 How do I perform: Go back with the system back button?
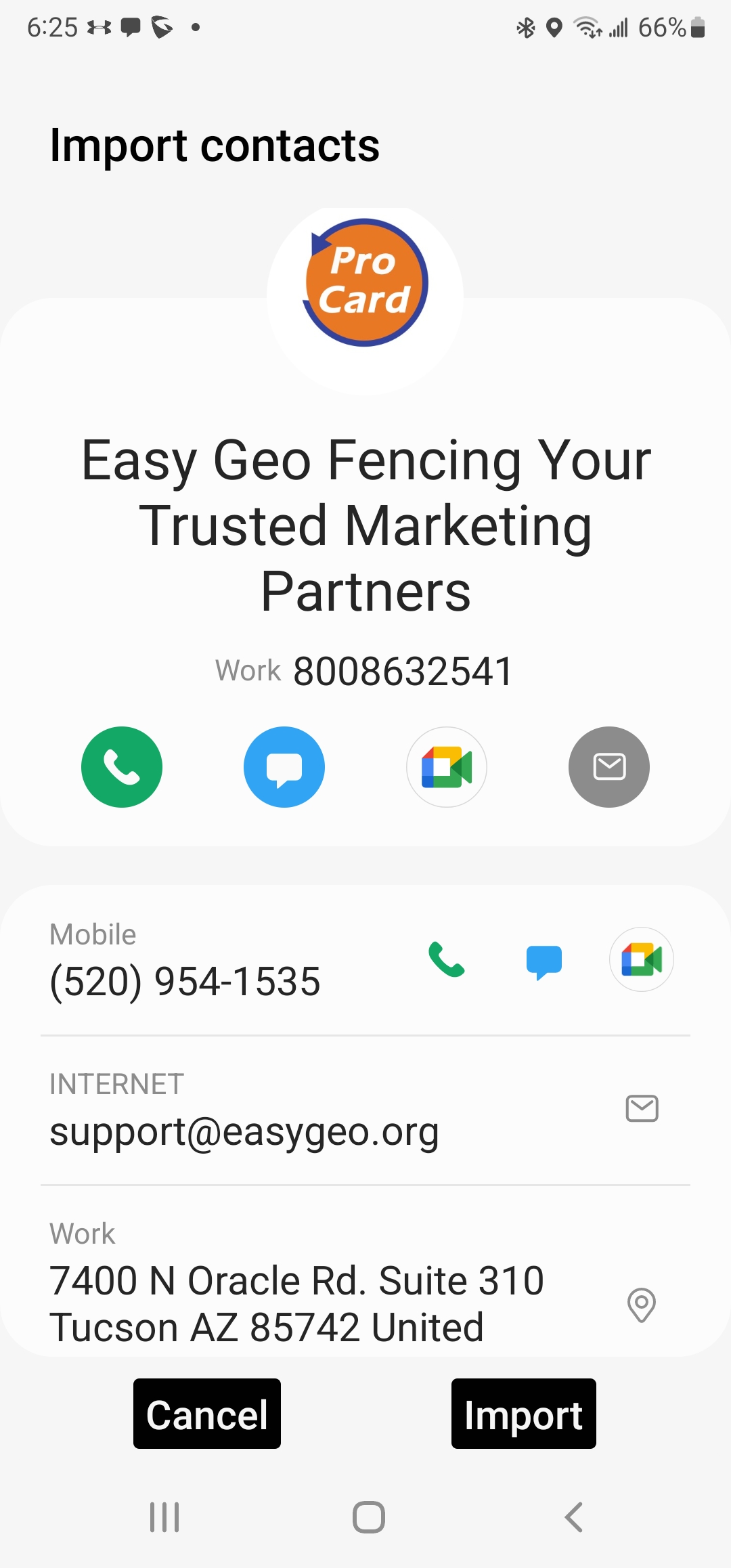pos(574,1517)
